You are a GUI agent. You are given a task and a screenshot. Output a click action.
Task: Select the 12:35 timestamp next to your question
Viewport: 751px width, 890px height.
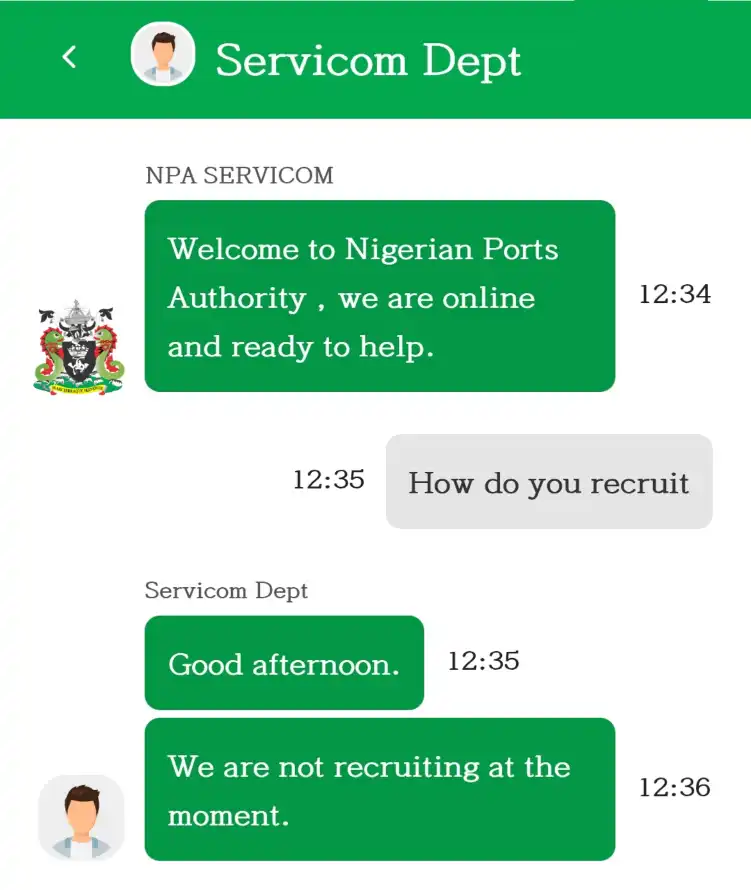[x=331, y=481]
